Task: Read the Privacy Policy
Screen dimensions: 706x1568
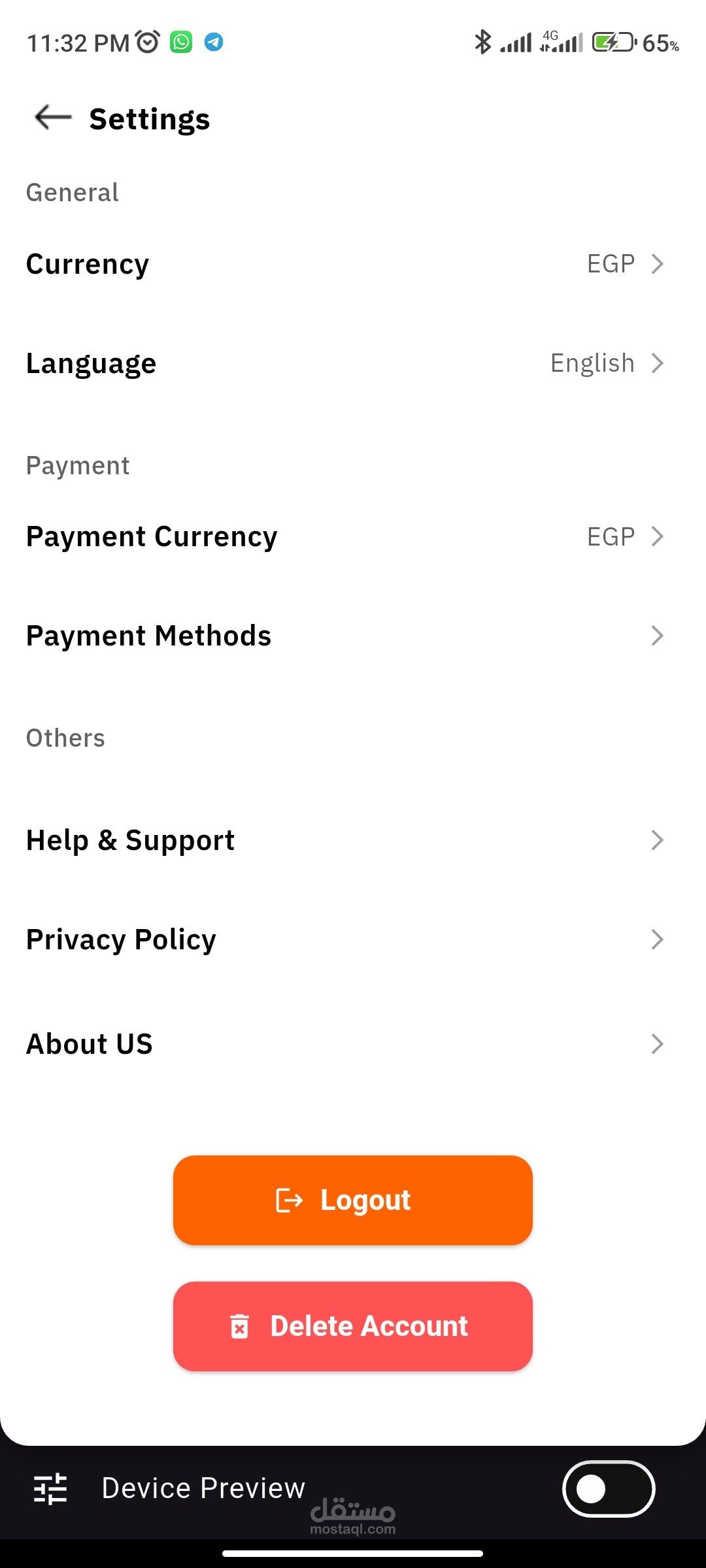Action: coord(345,939)
